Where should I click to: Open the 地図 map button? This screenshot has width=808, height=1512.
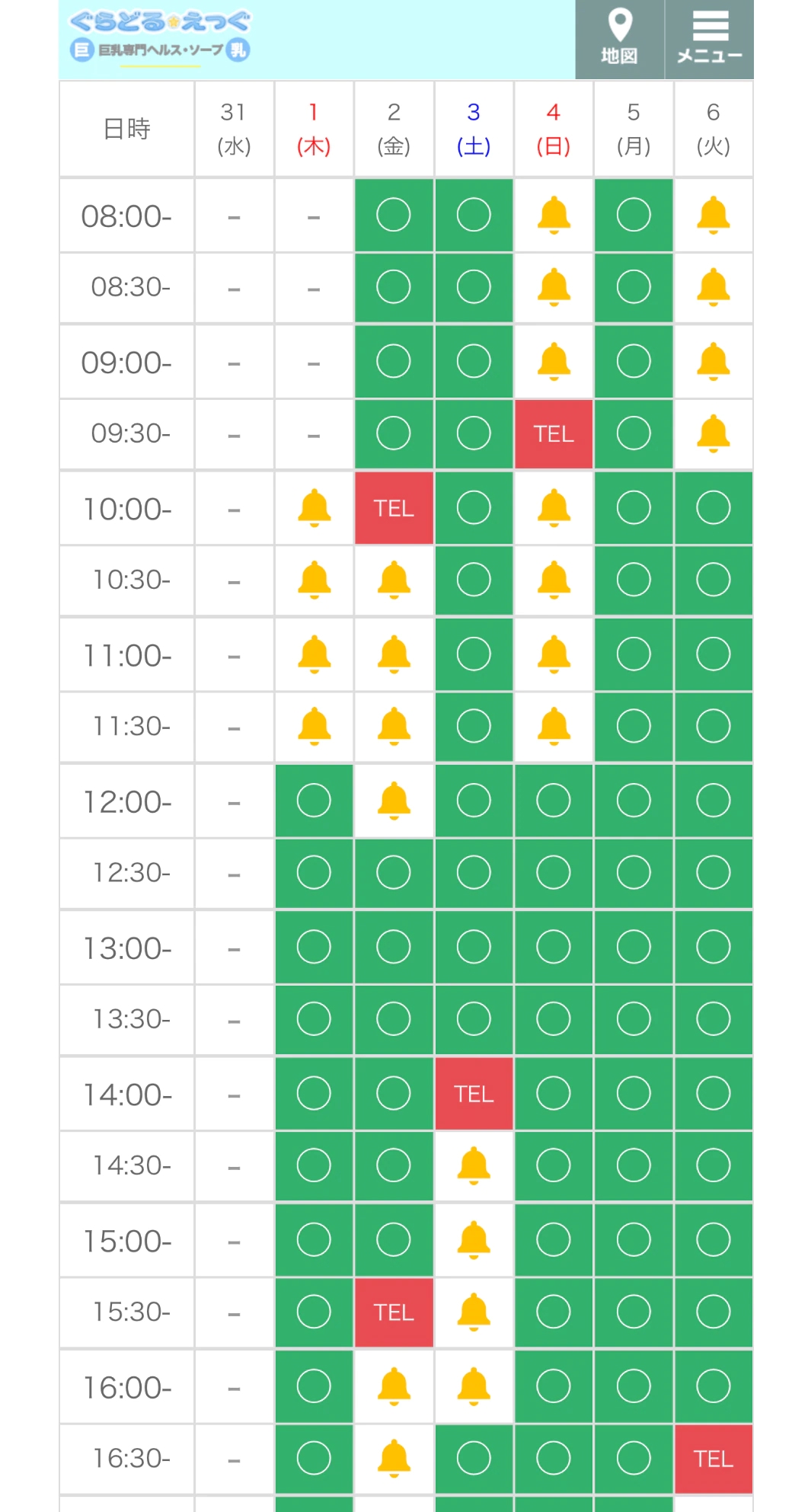click(619, 40)
